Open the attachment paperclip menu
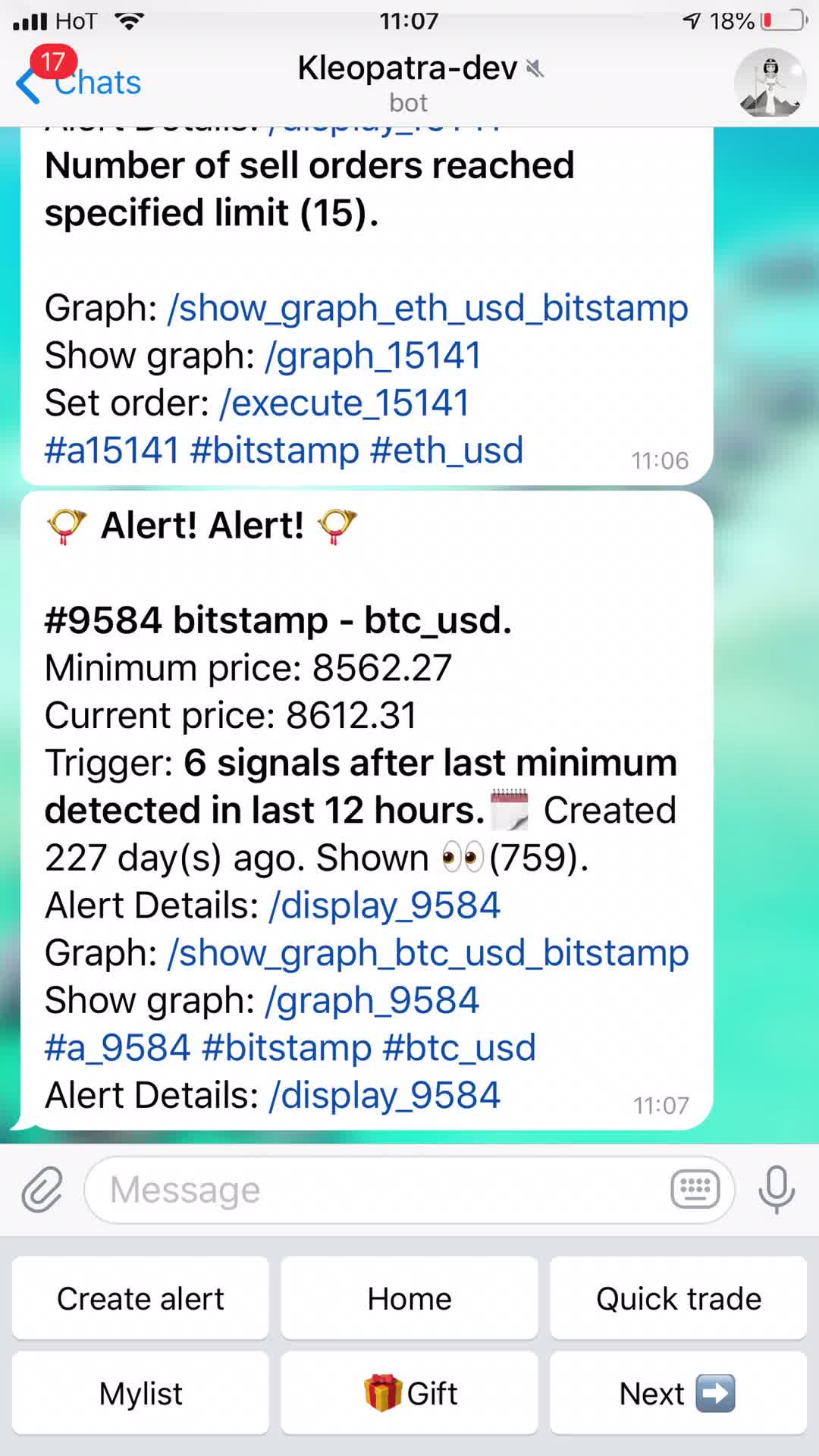This screenshot has width=819, height=1456. pos(42,1189)
